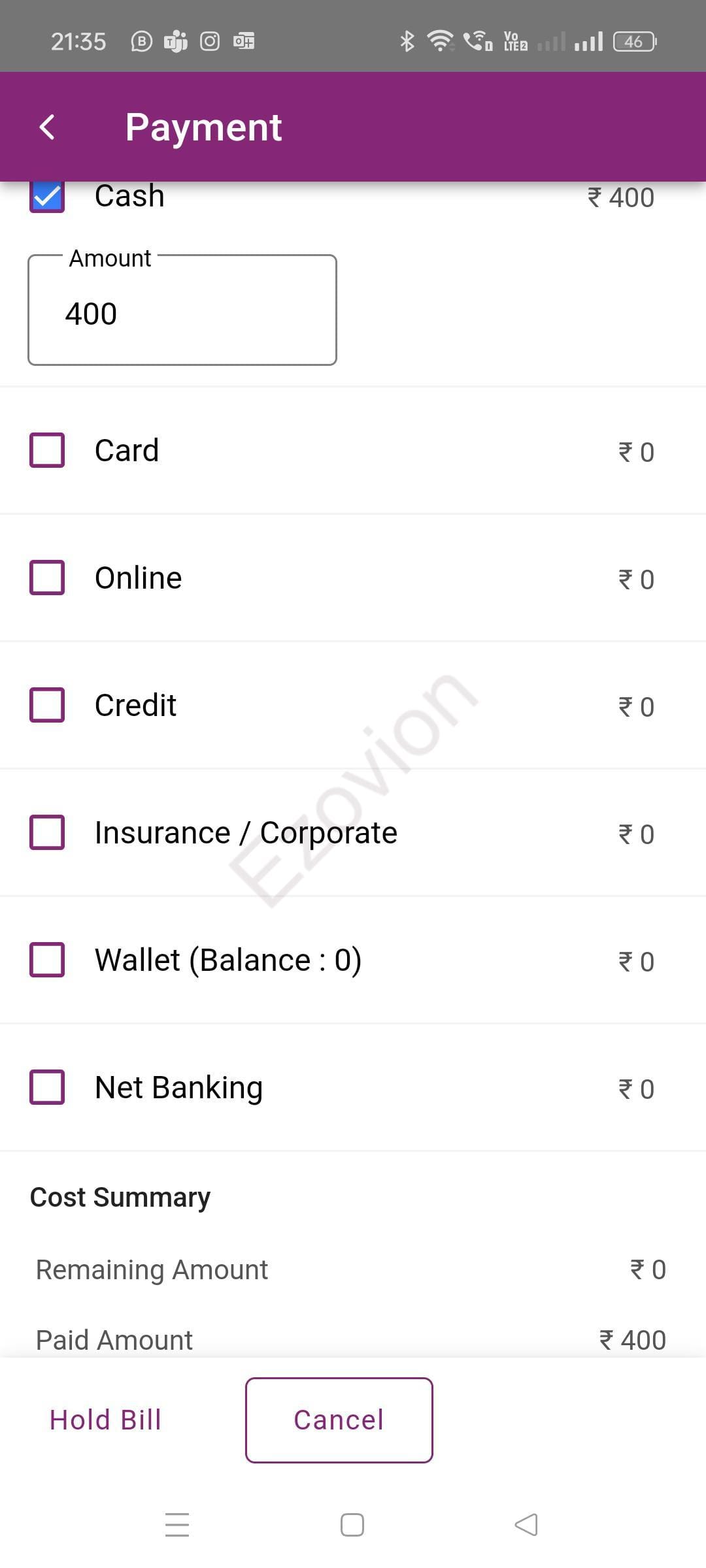
Task: Open recent apps from the navigation bar
Action: [177, 1524]
